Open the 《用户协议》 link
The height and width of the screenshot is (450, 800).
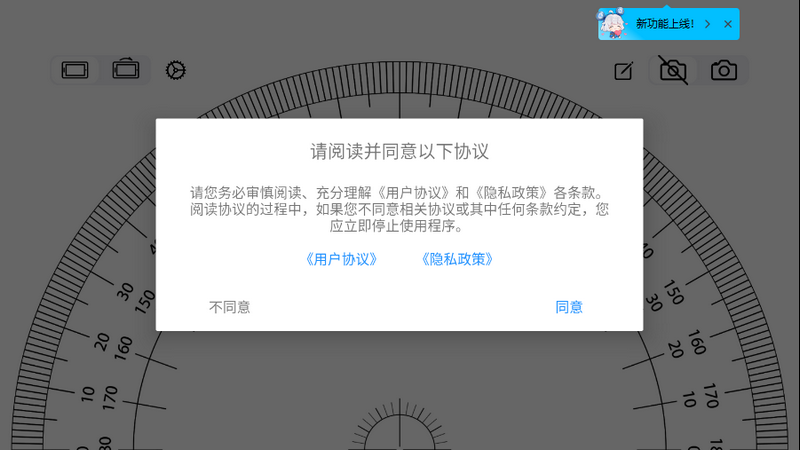[341, 259]
